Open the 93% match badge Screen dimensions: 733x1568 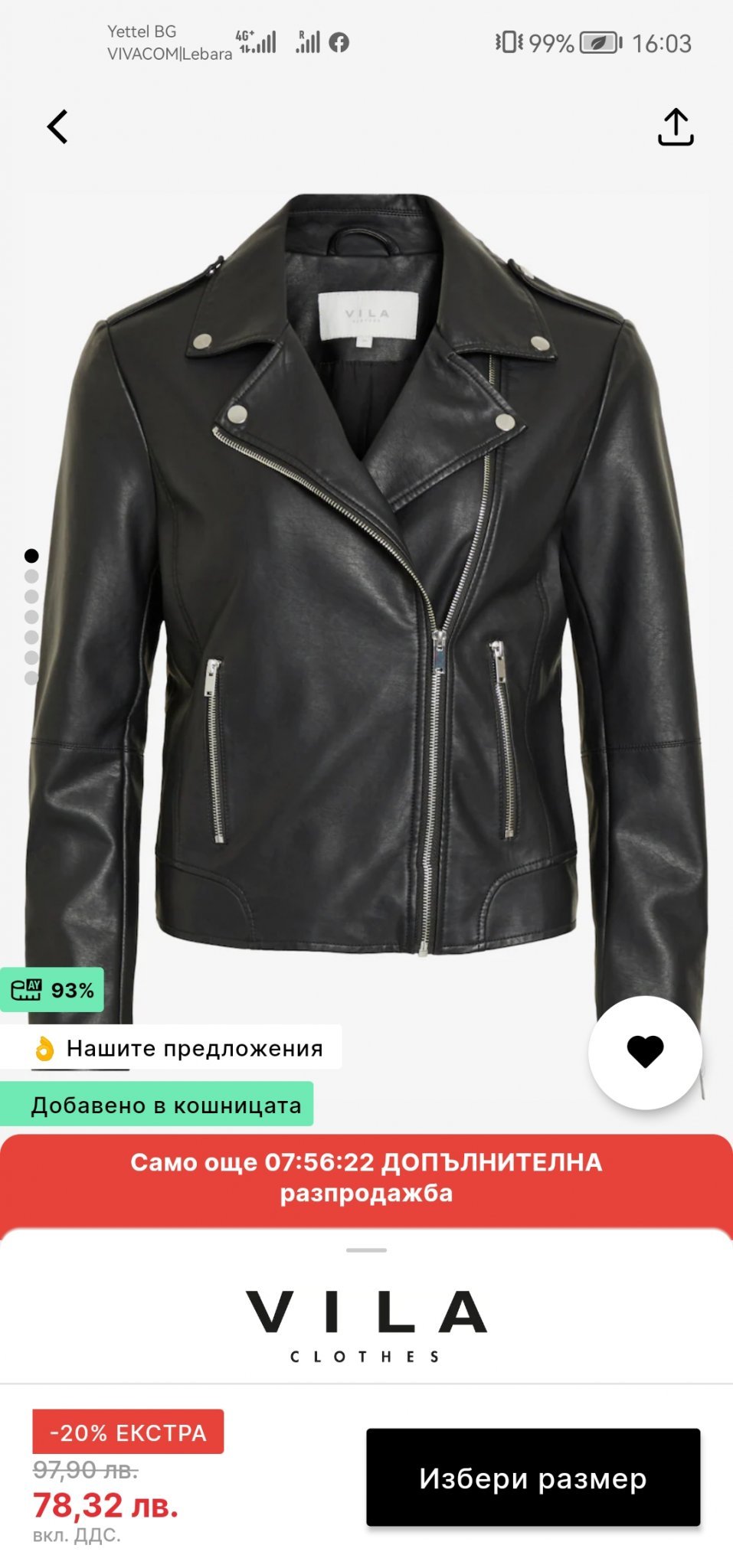[52, 990]
